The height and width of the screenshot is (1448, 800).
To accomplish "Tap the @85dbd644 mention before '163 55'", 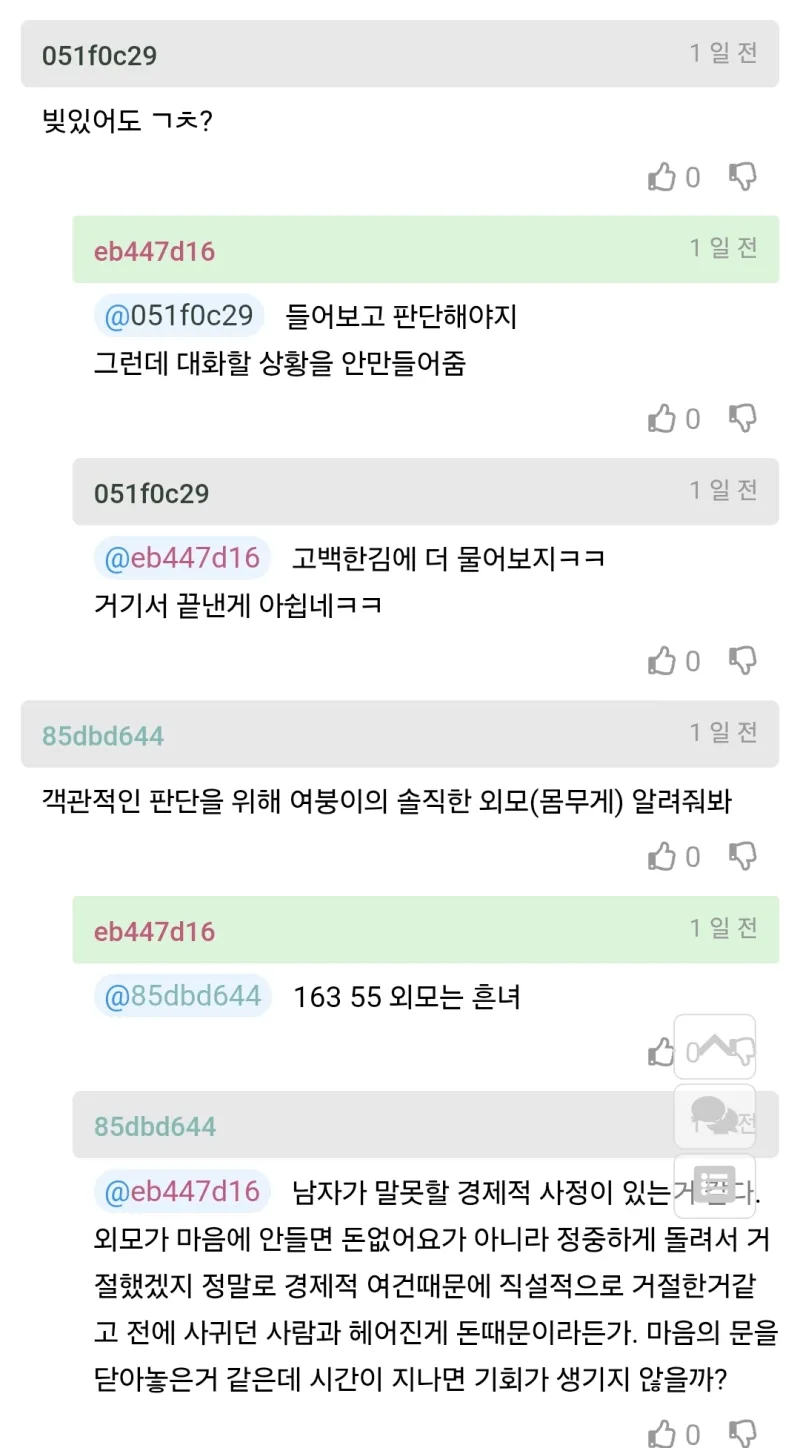I will [x=182, y=996].
